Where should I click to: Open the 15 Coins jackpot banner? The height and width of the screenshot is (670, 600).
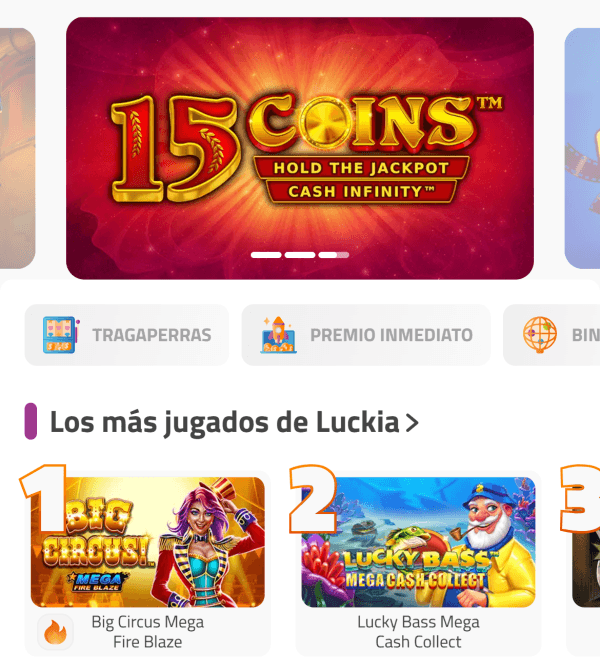coord(300,148)
